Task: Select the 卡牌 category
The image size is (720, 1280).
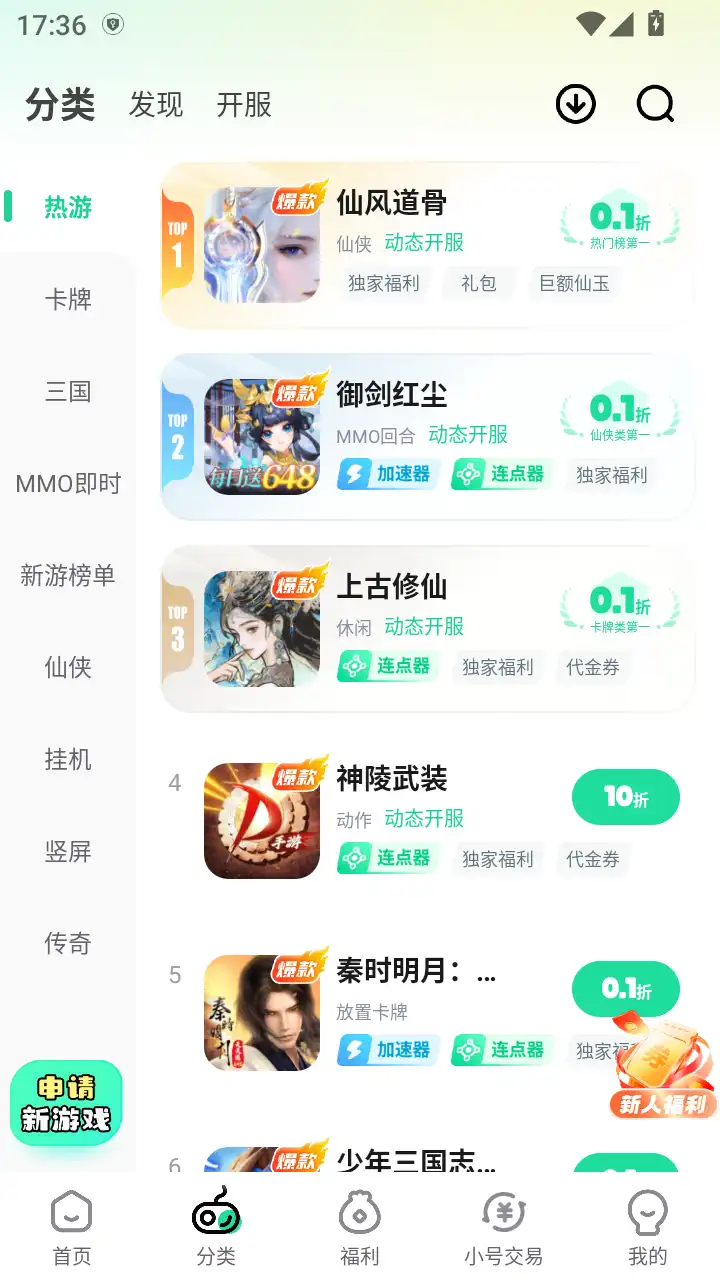Action: [x=67, y=299]
